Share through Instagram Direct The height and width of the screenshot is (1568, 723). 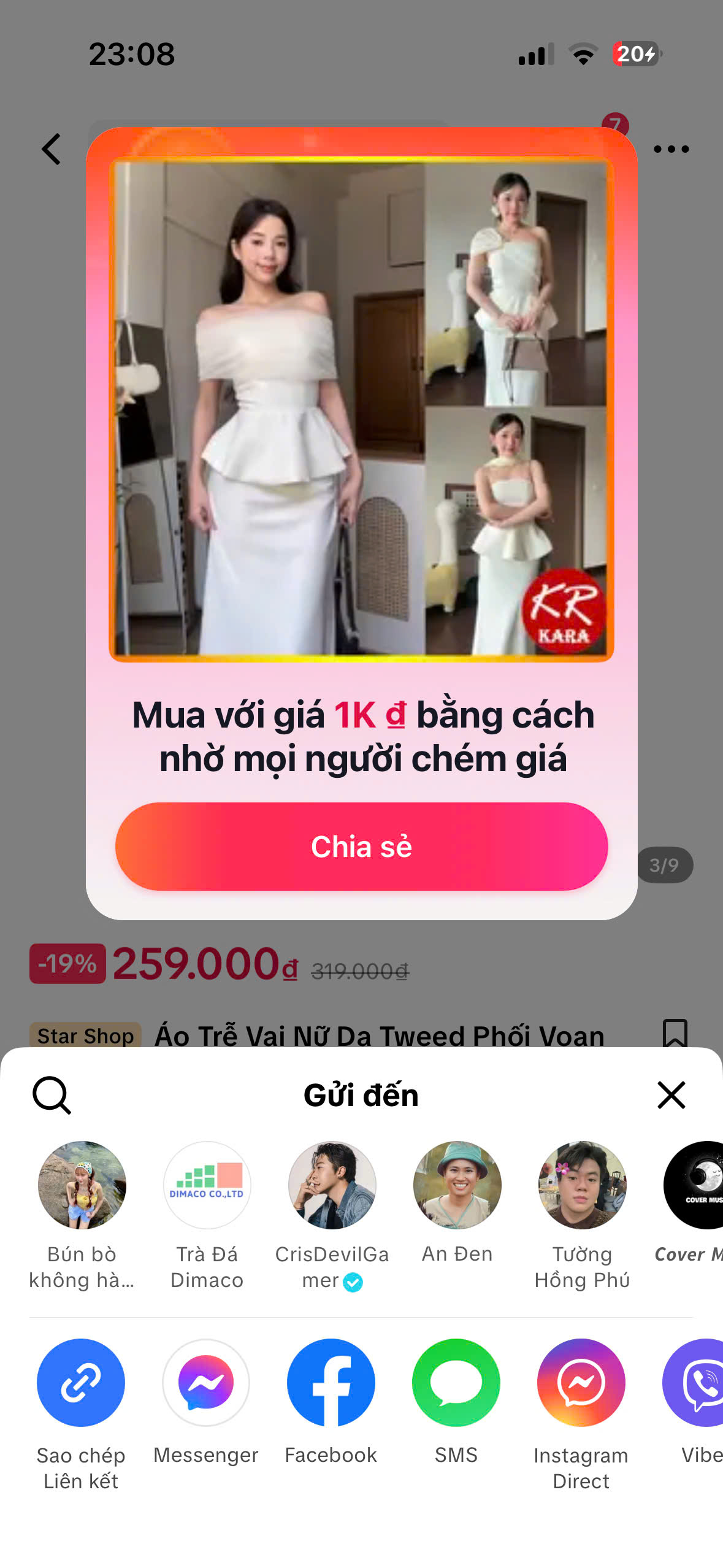click(581, 1383)
